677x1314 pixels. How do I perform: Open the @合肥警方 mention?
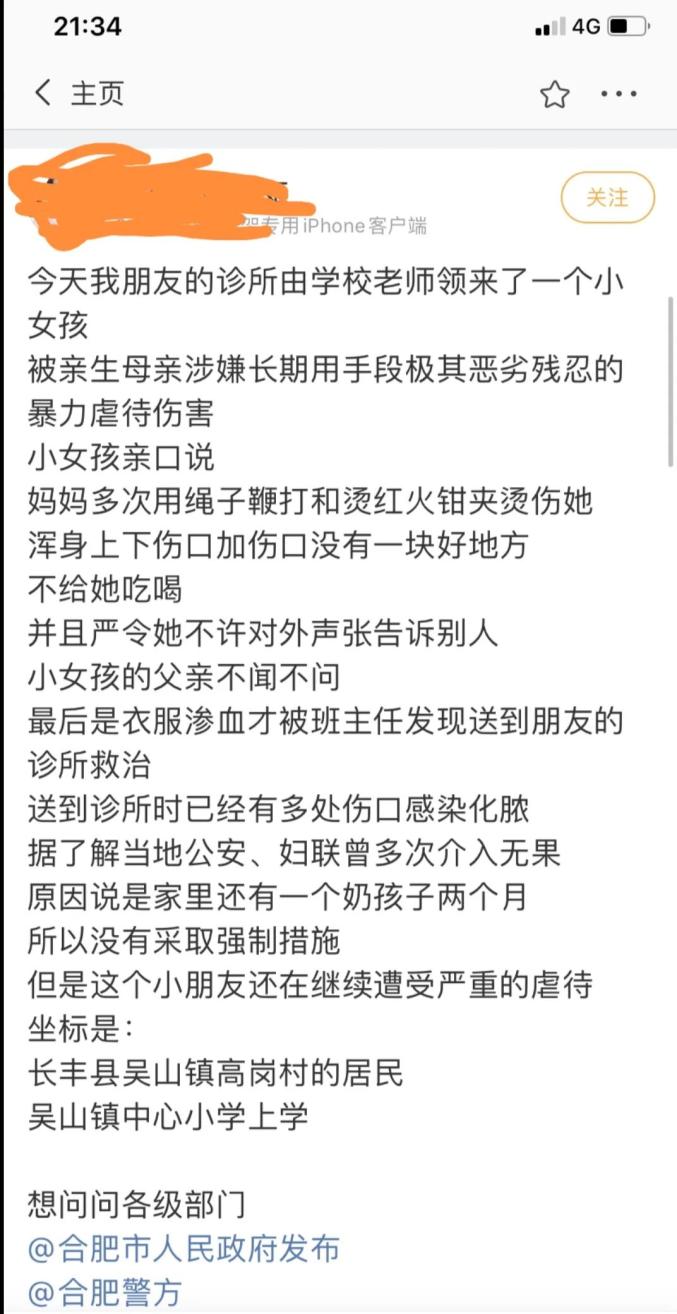point(105,1292)
